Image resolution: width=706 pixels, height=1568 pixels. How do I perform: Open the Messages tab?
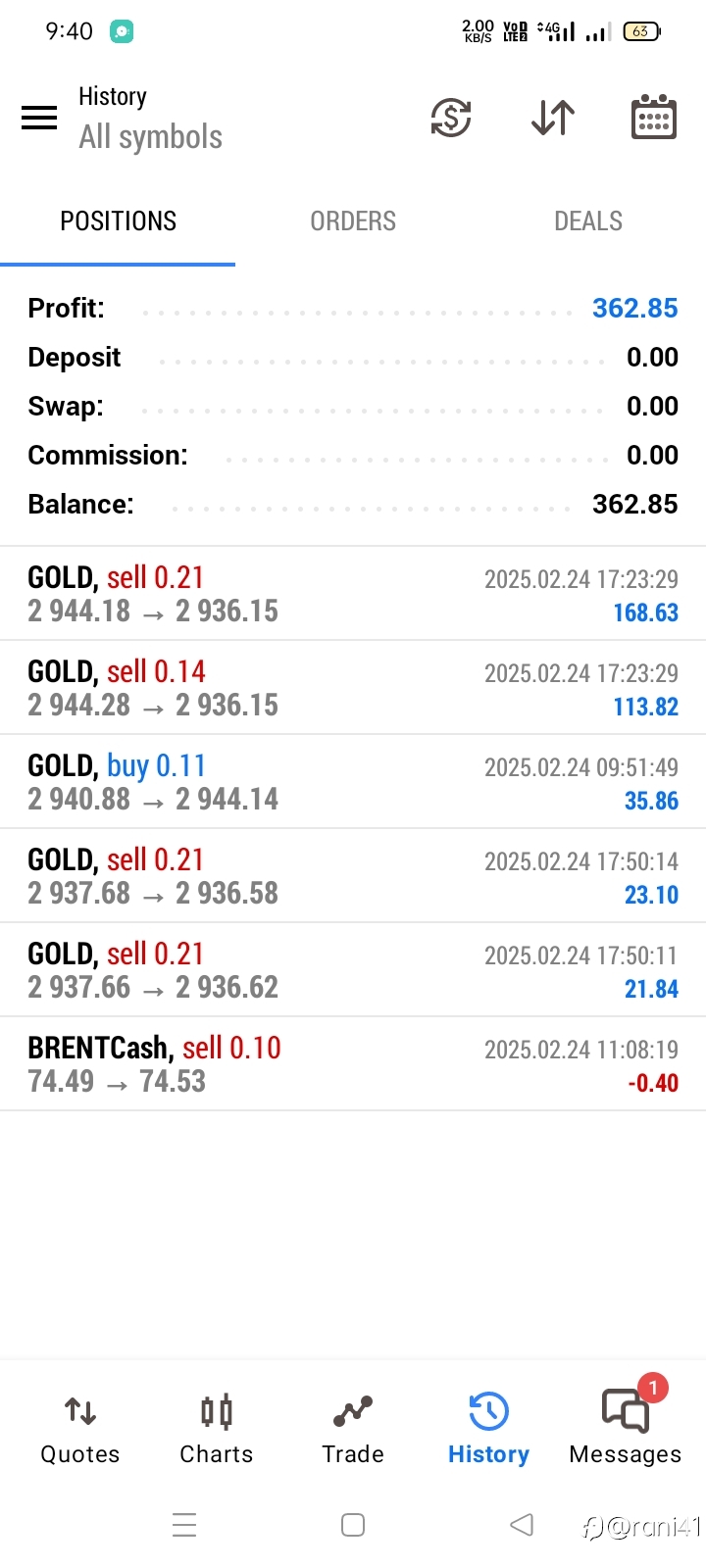[x=626, y=1430]
